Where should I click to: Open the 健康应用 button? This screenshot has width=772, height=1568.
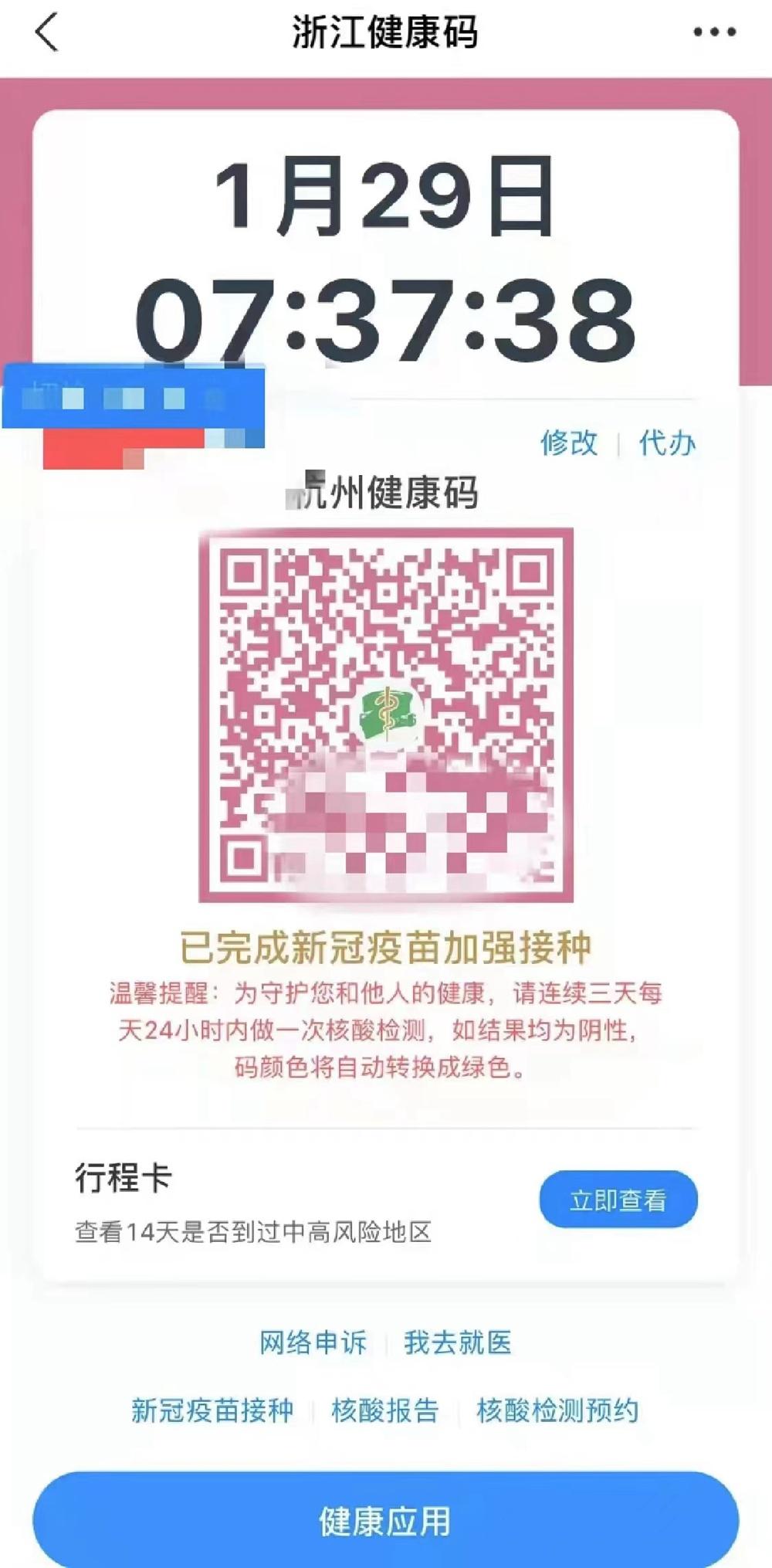coord(385,1521)
